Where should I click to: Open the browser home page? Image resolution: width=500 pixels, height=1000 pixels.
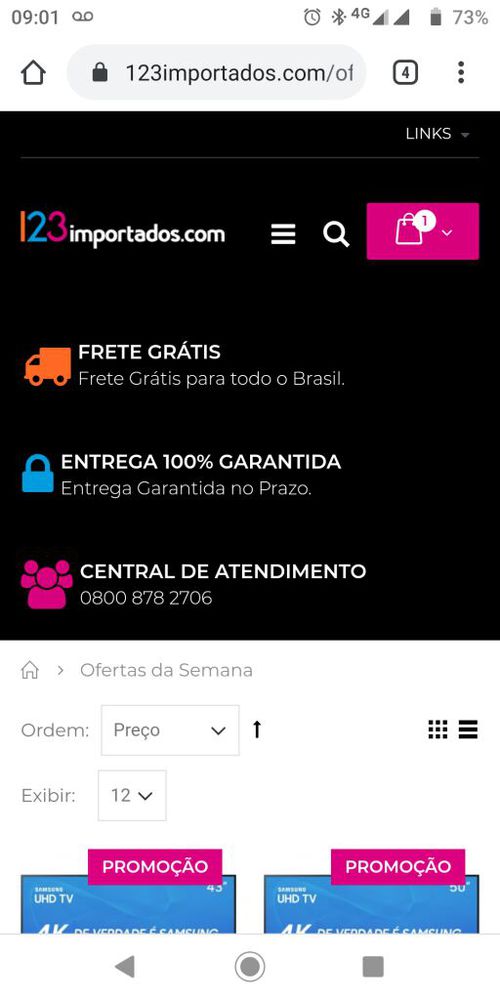[33, 73]
